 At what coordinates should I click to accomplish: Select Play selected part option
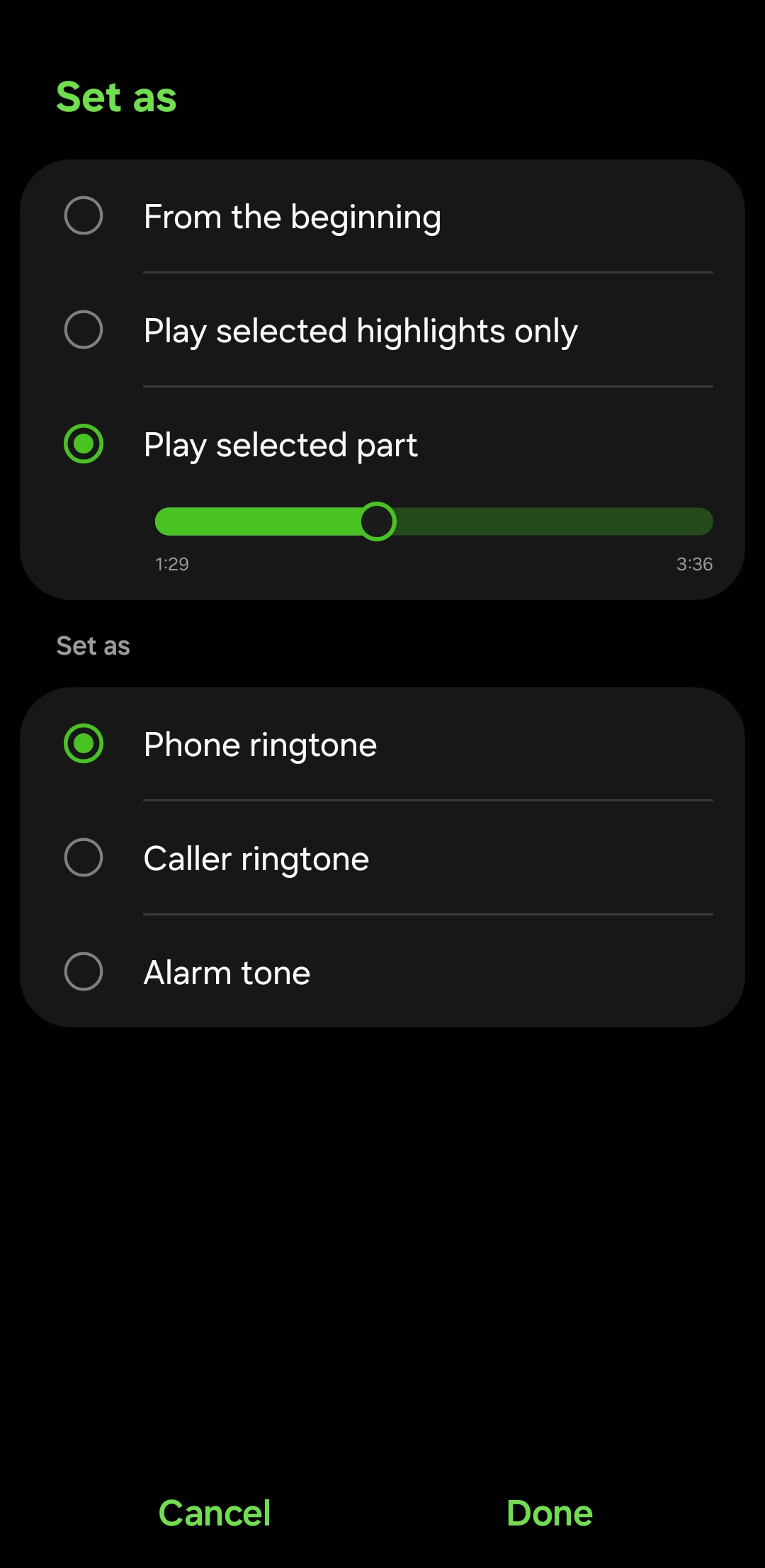point(382,444)
